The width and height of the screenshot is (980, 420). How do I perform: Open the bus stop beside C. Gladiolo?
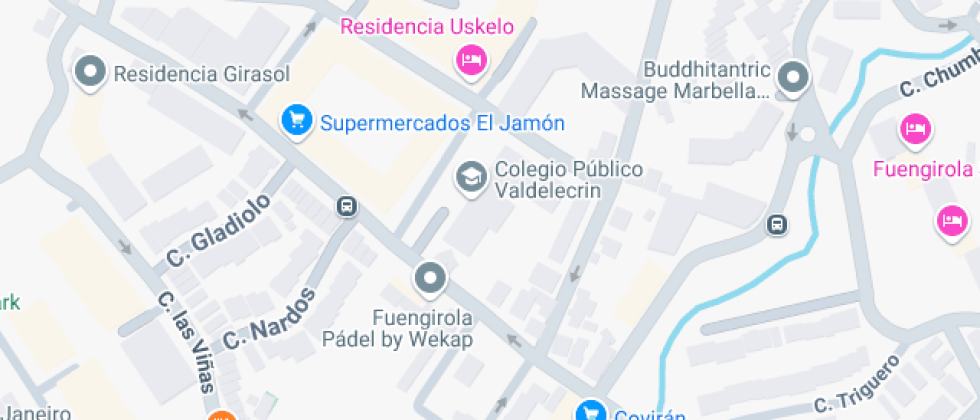coord(346,207)
